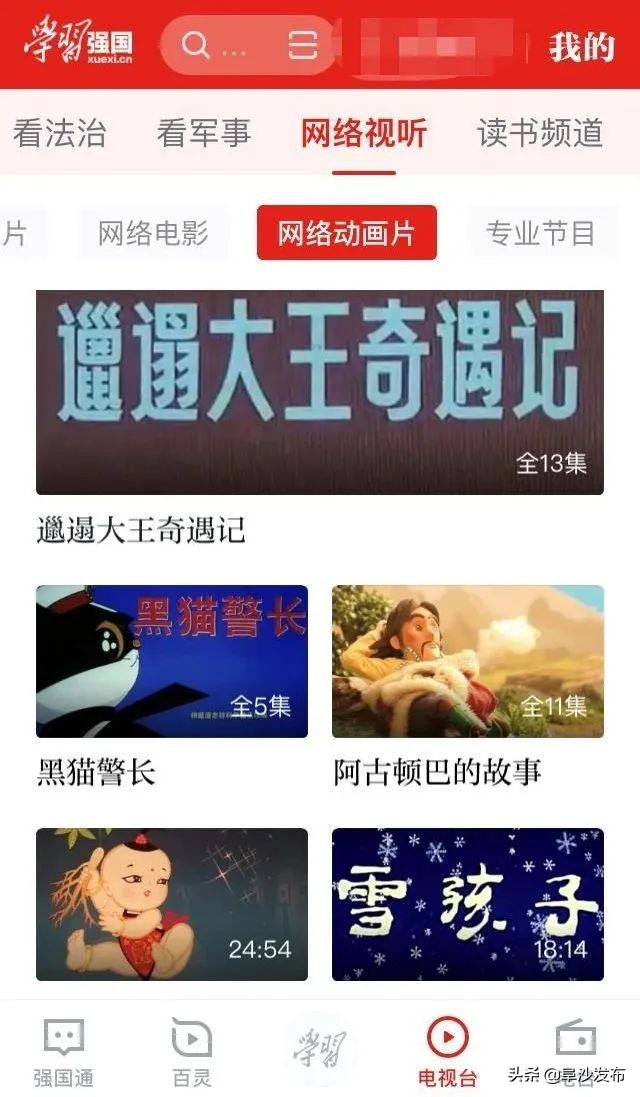Switch to the 看法治 tab
This screenshot has width=640, height=1097.
[x=59, y=133]
